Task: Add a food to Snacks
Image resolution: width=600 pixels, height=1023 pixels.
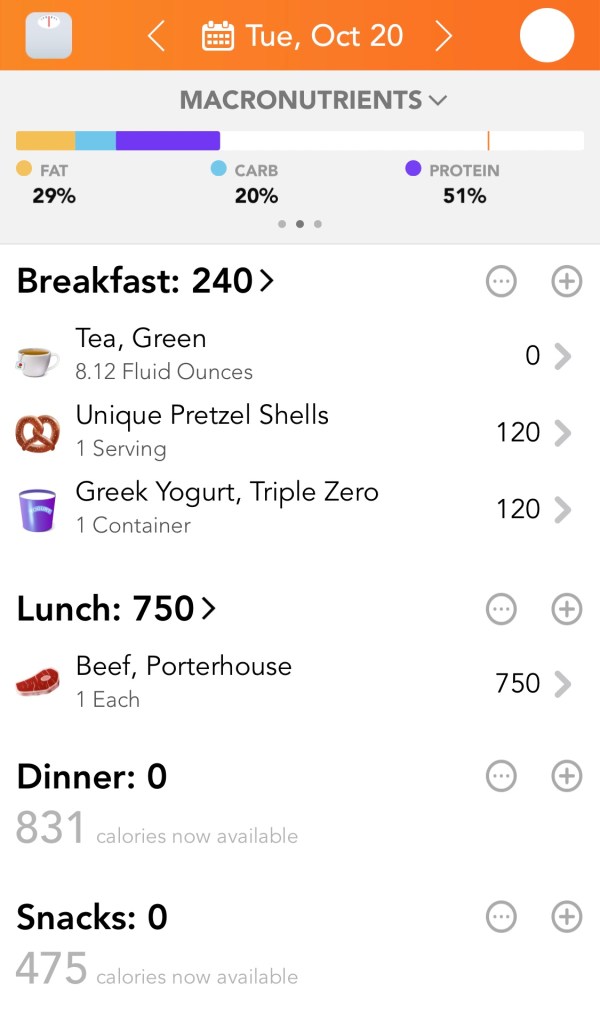Action: (x=566, y=917)
